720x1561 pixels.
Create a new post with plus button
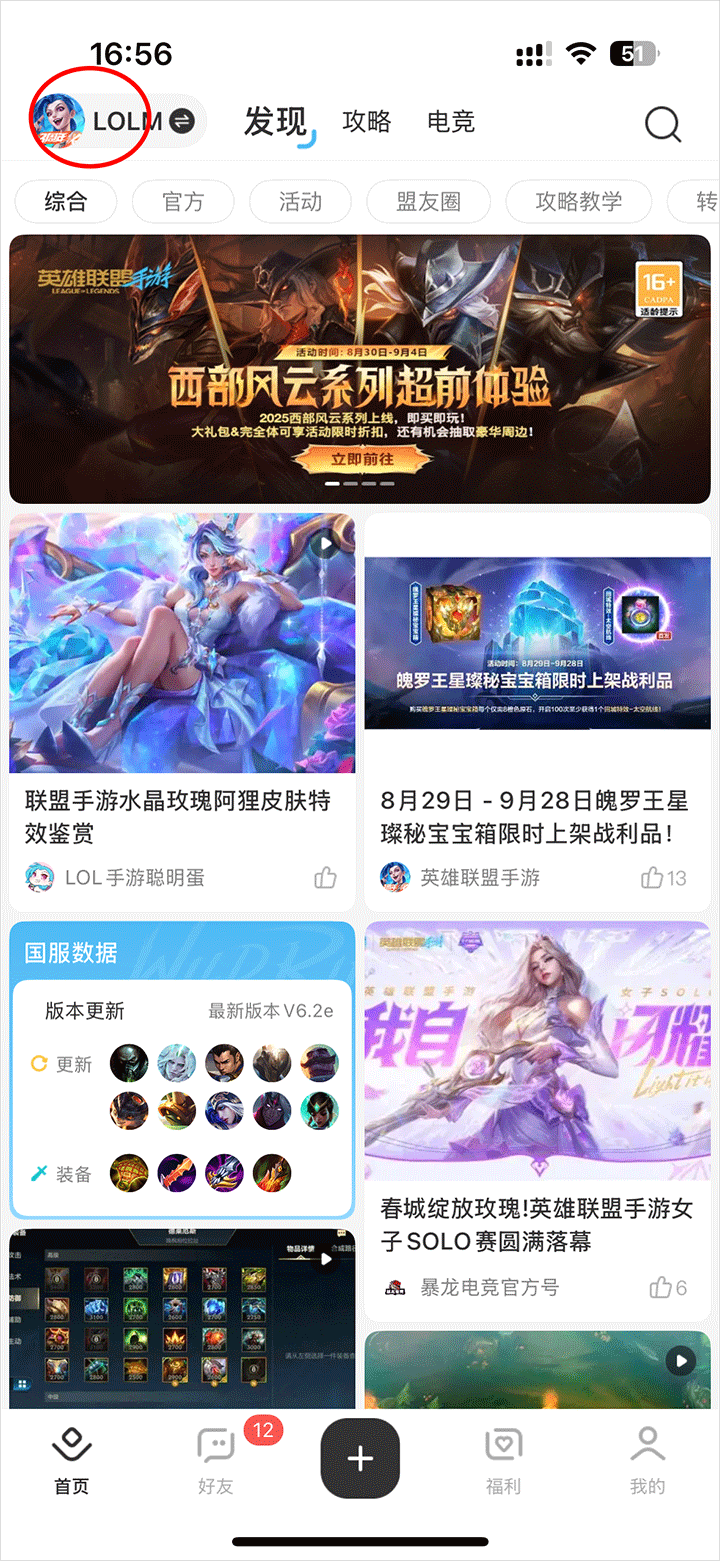[360, 1459]
